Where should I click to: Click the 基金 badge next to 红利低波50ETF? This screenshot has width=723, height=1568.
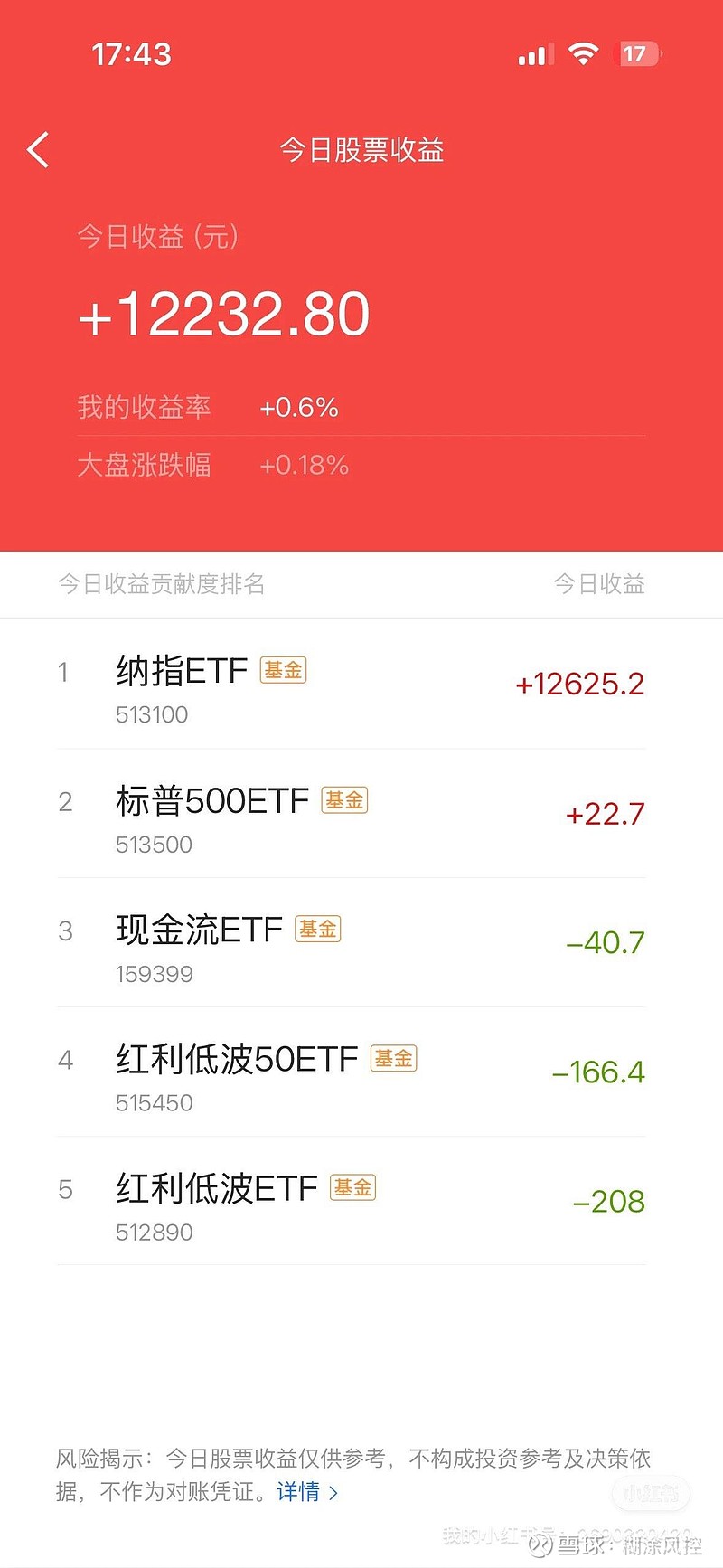[394, 1058]
